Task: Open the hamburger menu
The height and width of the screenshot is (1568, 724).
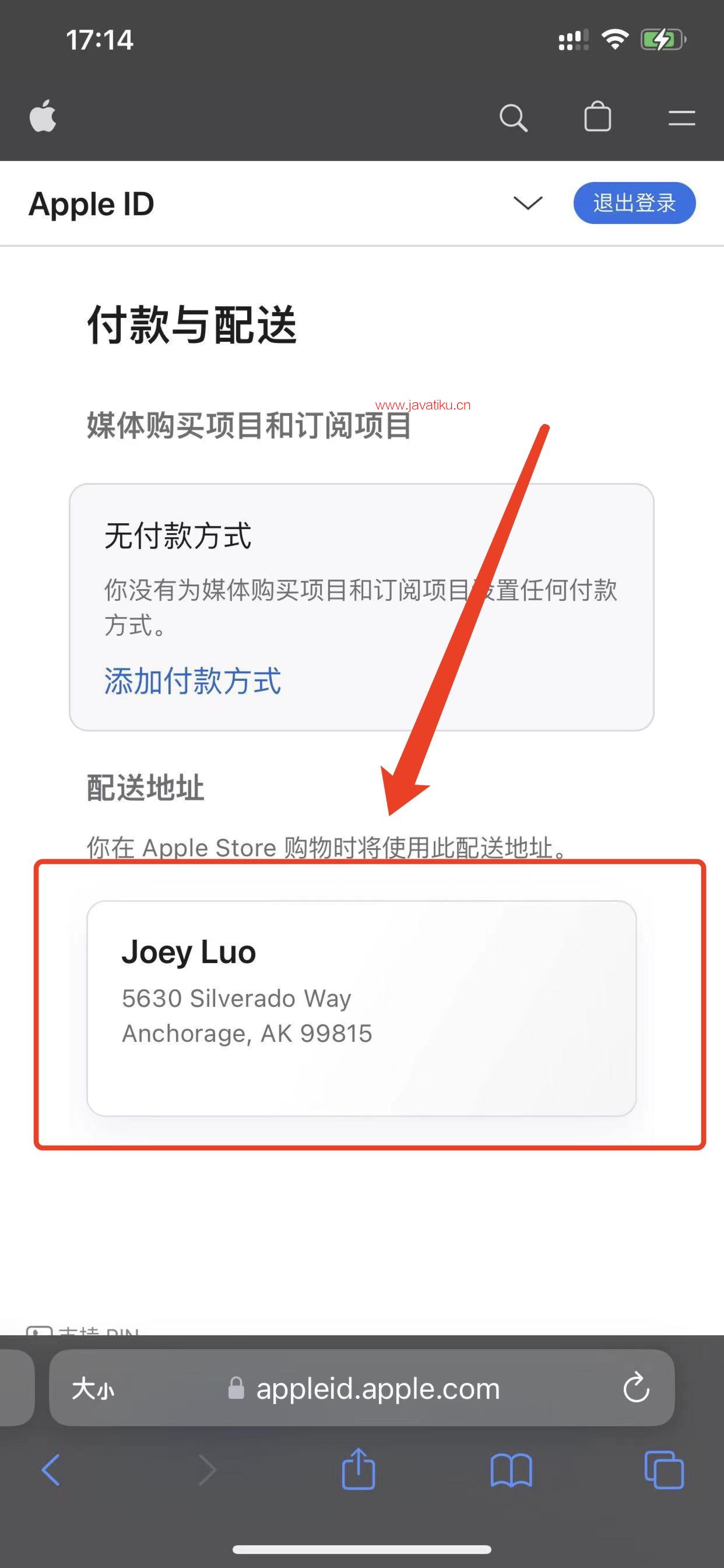Action: pyautogui.click(x=681, y=117)
